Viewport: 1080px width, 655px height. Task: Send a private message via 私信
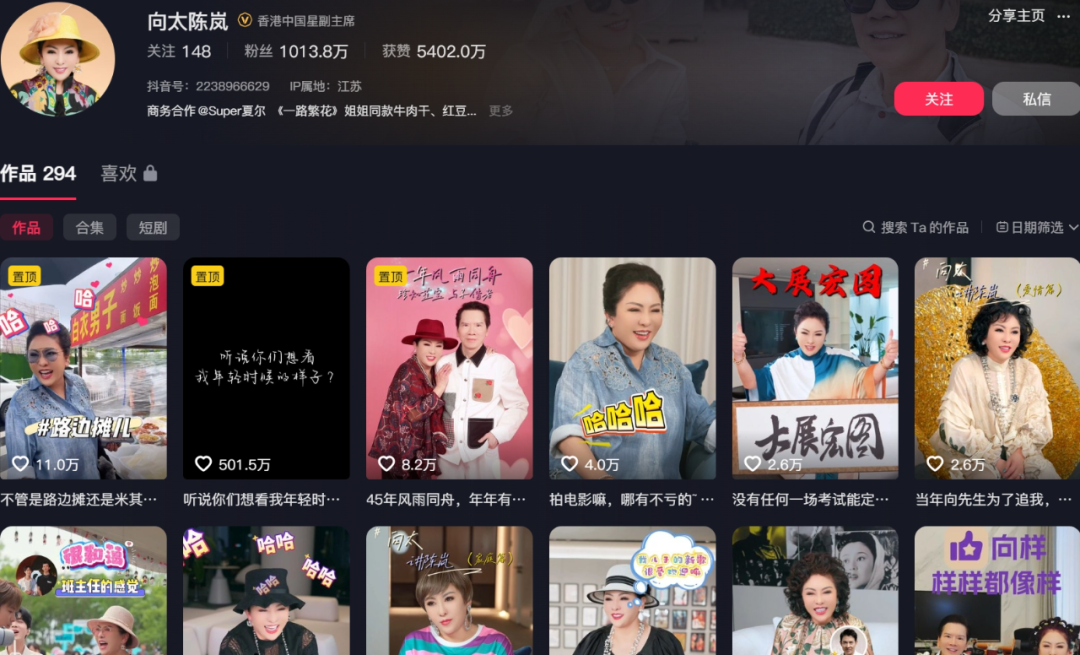(x=1035, y=99)
